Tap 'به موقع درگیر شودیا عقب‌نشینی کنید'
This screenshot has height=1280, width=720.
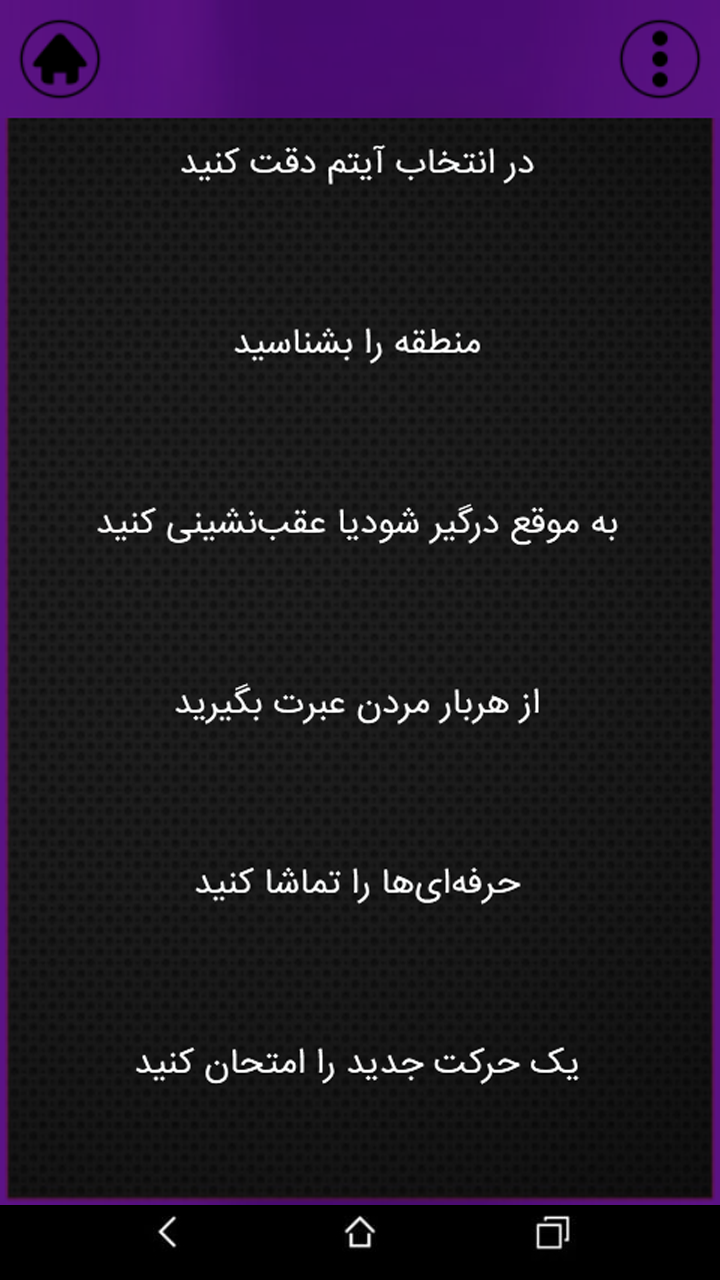(x=360, y=522)
